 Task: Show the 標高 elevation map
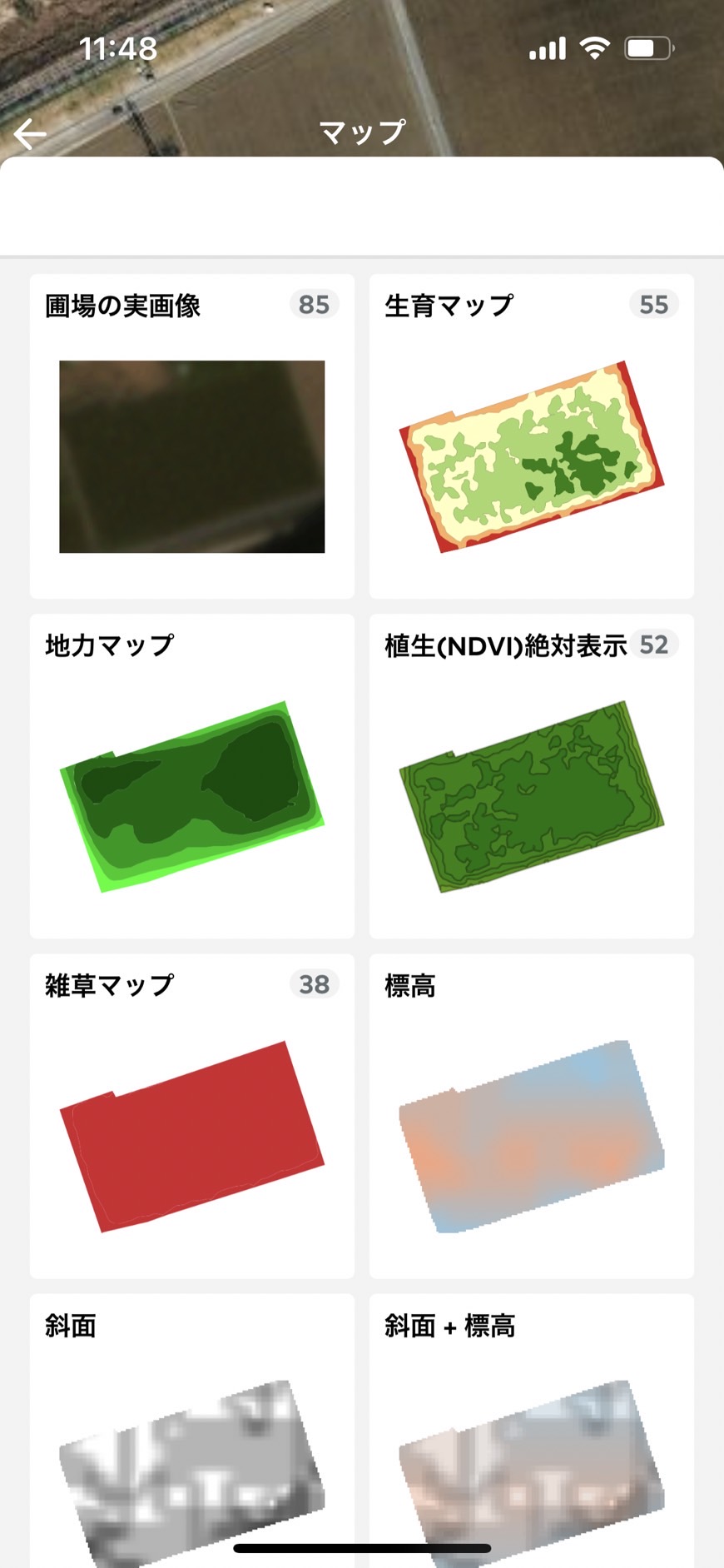(x=532, y=1116)
